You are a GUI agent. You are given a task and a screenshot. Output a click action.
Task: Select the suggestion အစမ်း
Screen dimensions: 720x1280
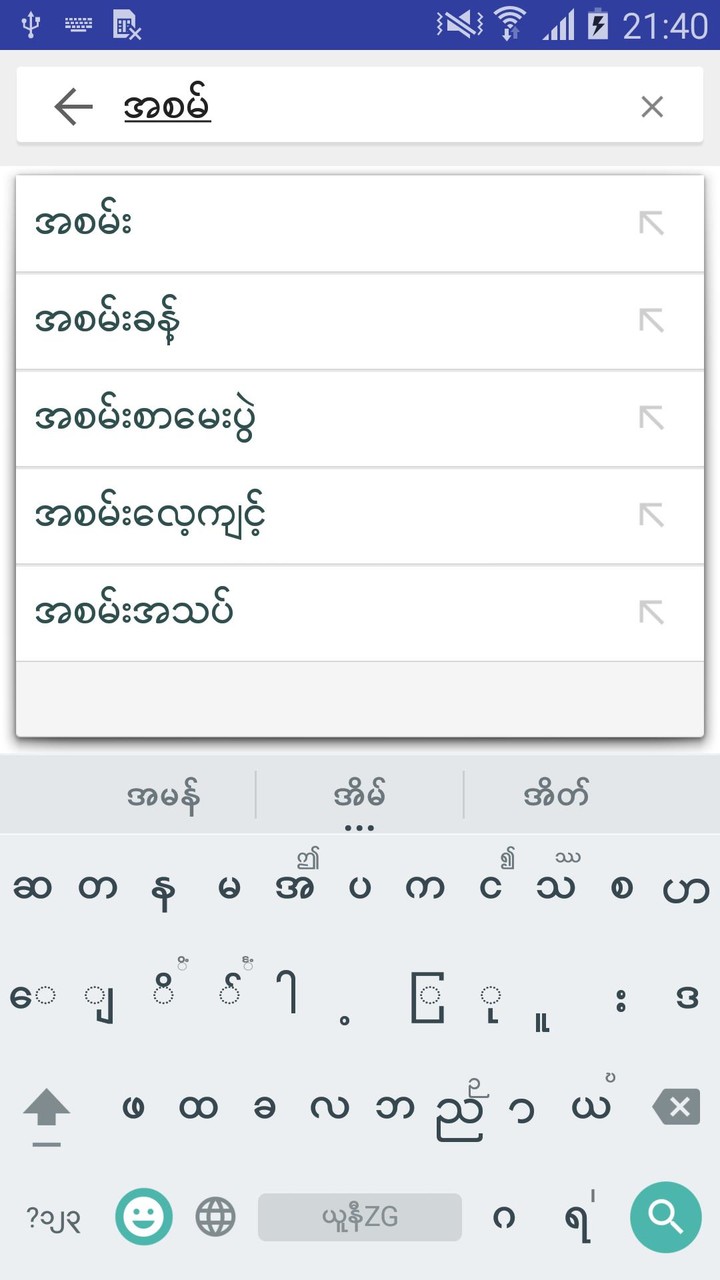[x=300, y=223]
